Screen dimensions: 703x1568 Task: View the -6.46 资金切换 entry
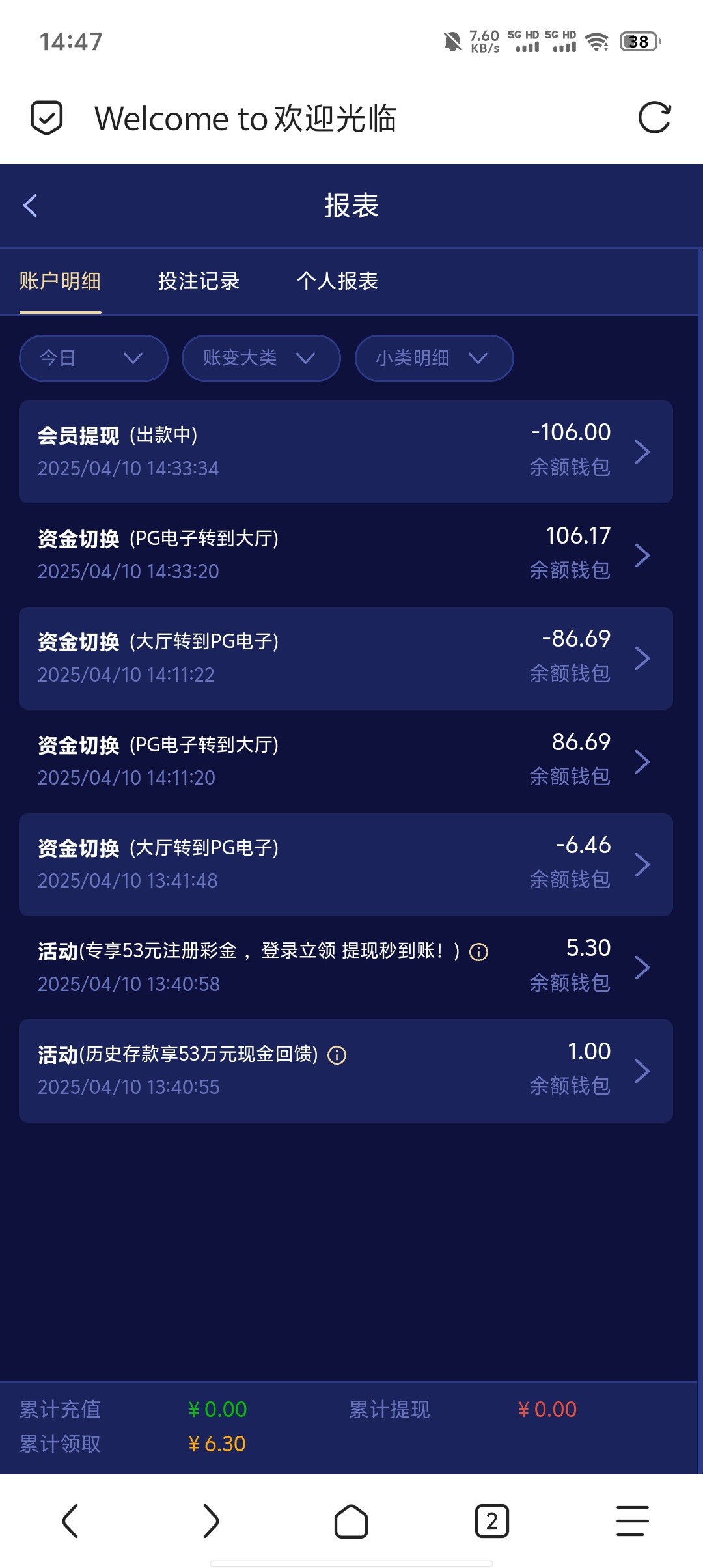point(346,865)
